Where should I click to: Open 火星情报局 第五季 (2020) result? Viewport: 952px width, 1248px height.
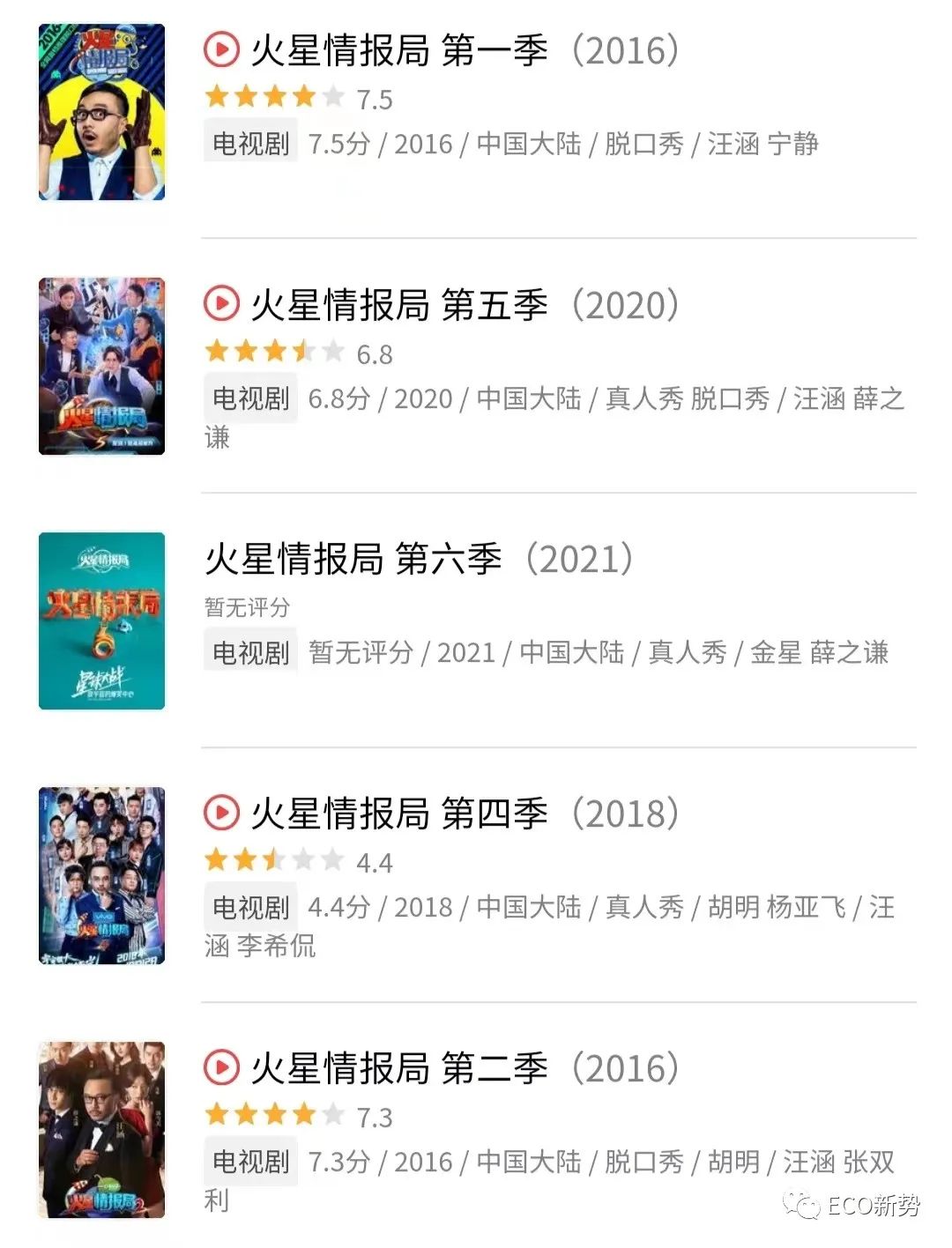click(x=465, y=306)
